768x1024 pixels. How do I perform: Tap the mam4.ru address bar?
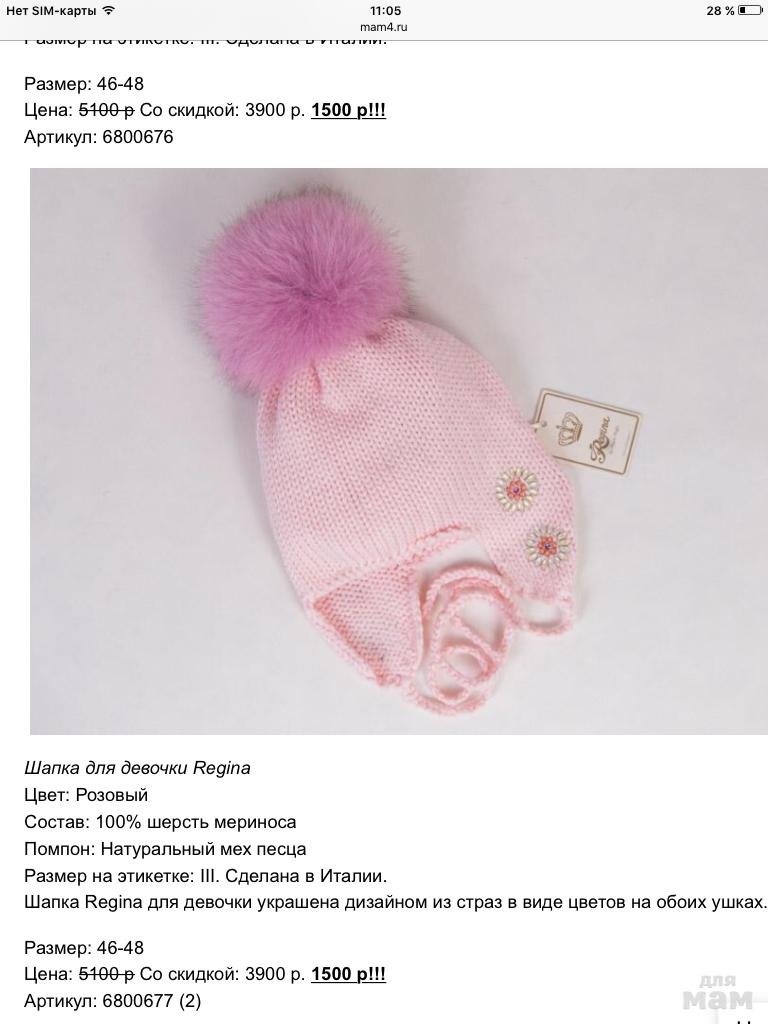(384, 27)
